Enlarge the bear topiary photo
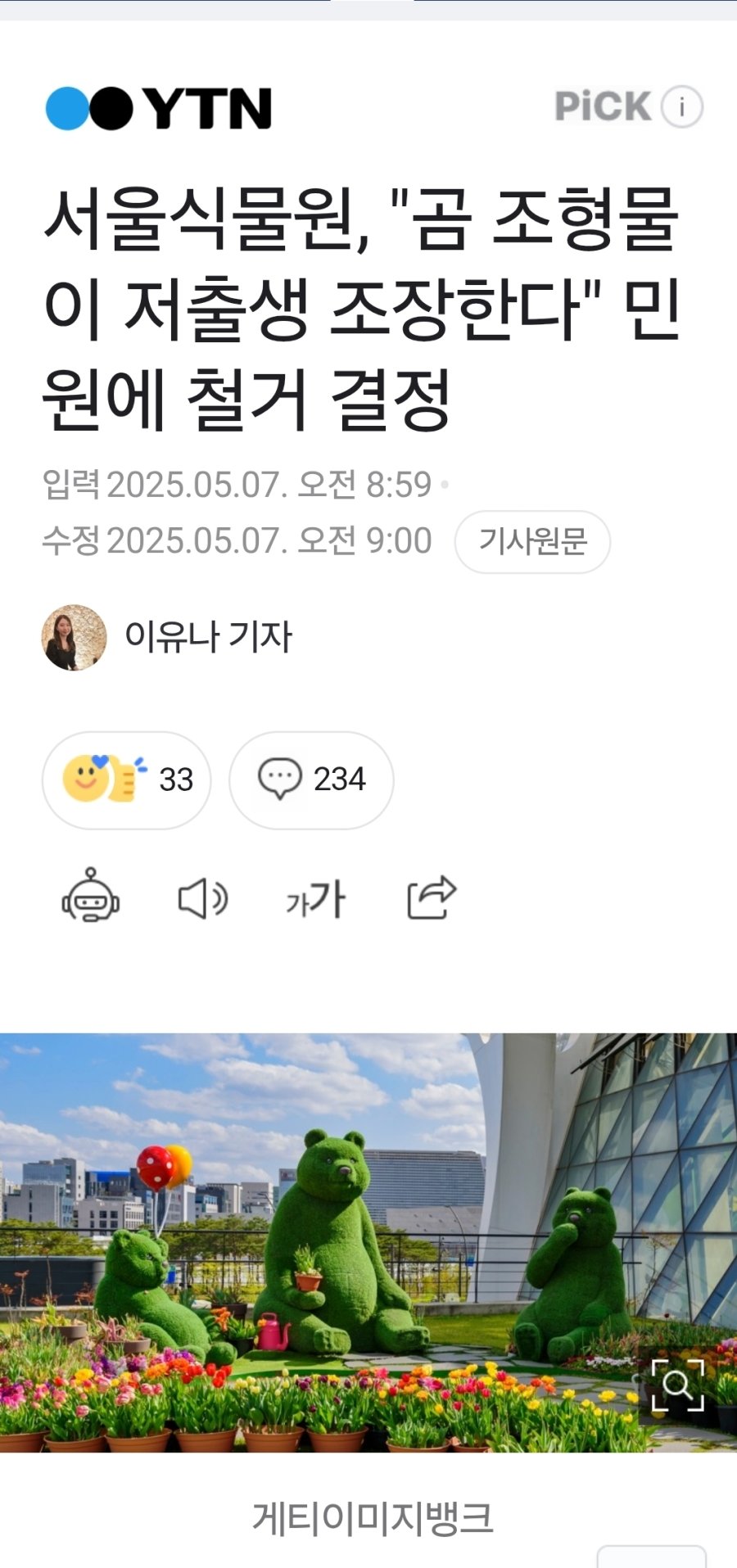The image size is (737, 1568). [x=677, y=1385]
